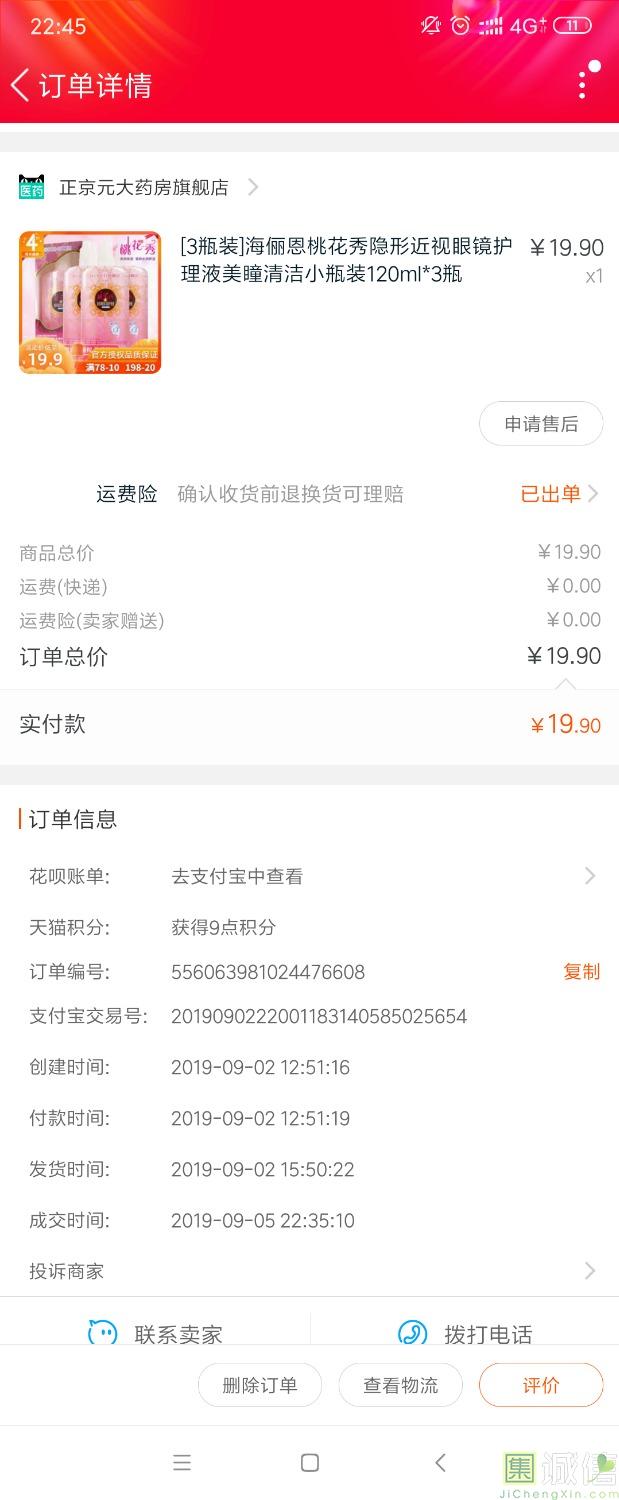Screen dimensions: 619x1500
Task: Go back from order details
Action: point(20,86)
